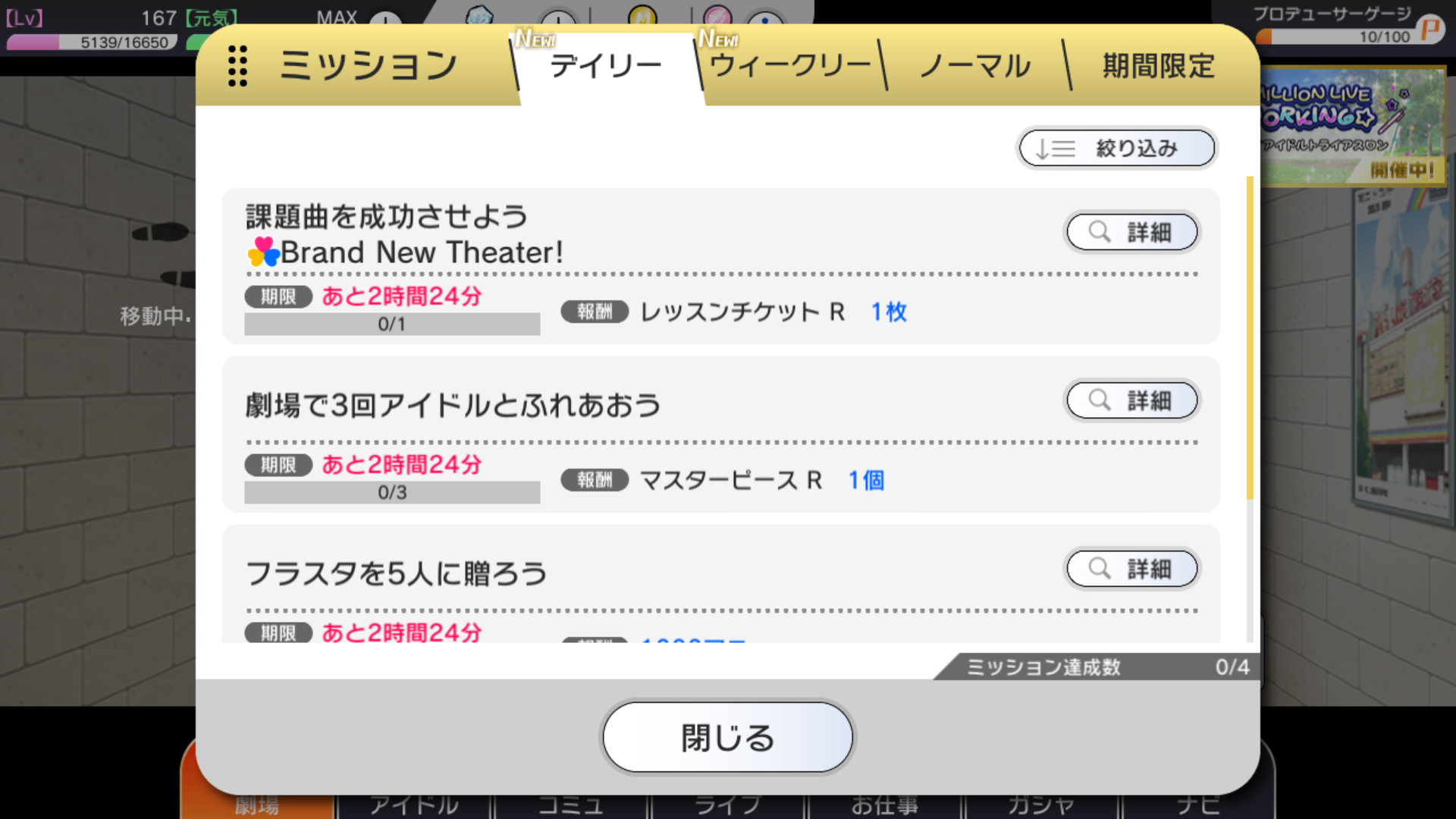Viewport: 1456px width, 819px height.
Task: Open the ノーマル missions tab
Action: coord(975,67)
